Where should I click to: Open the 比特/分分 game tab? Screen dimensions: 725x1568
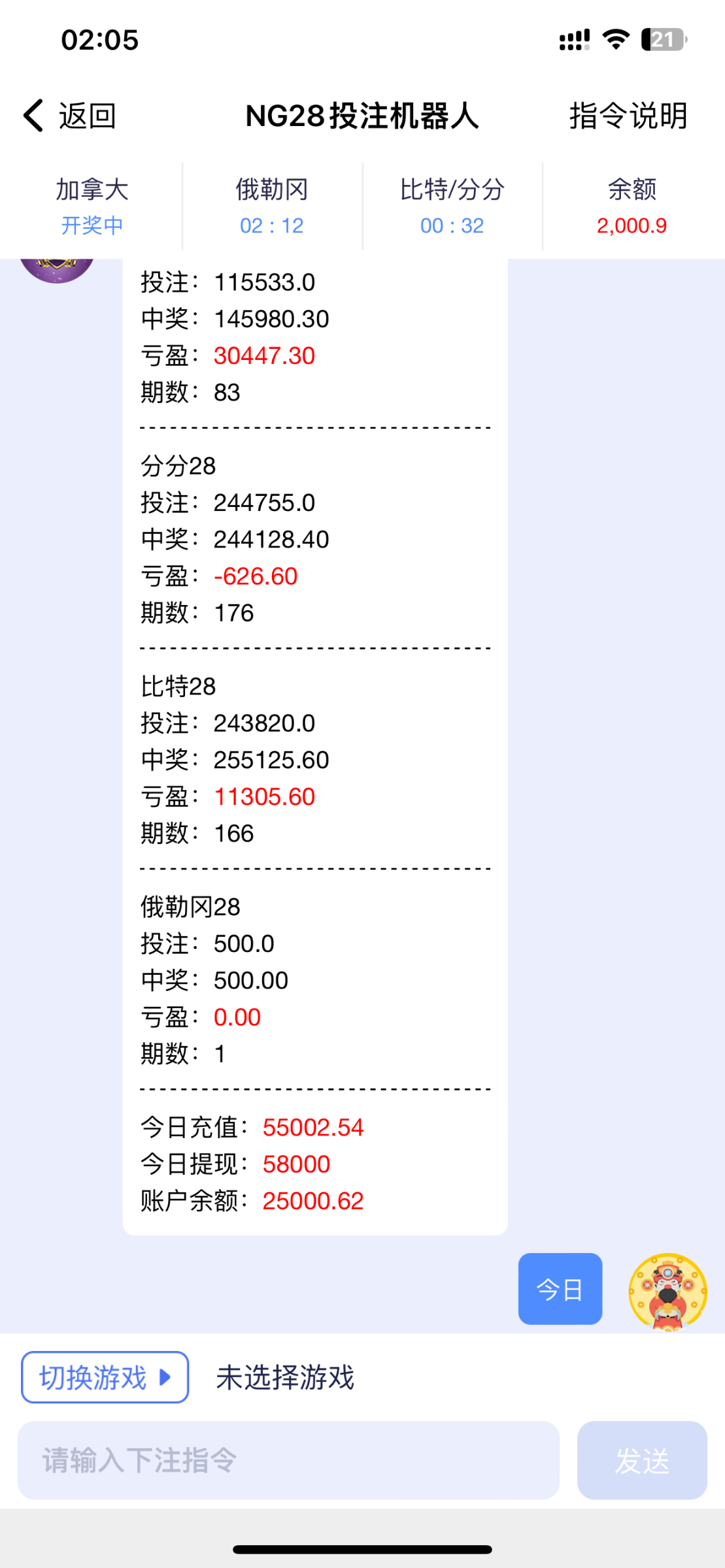tap(452, 206)
